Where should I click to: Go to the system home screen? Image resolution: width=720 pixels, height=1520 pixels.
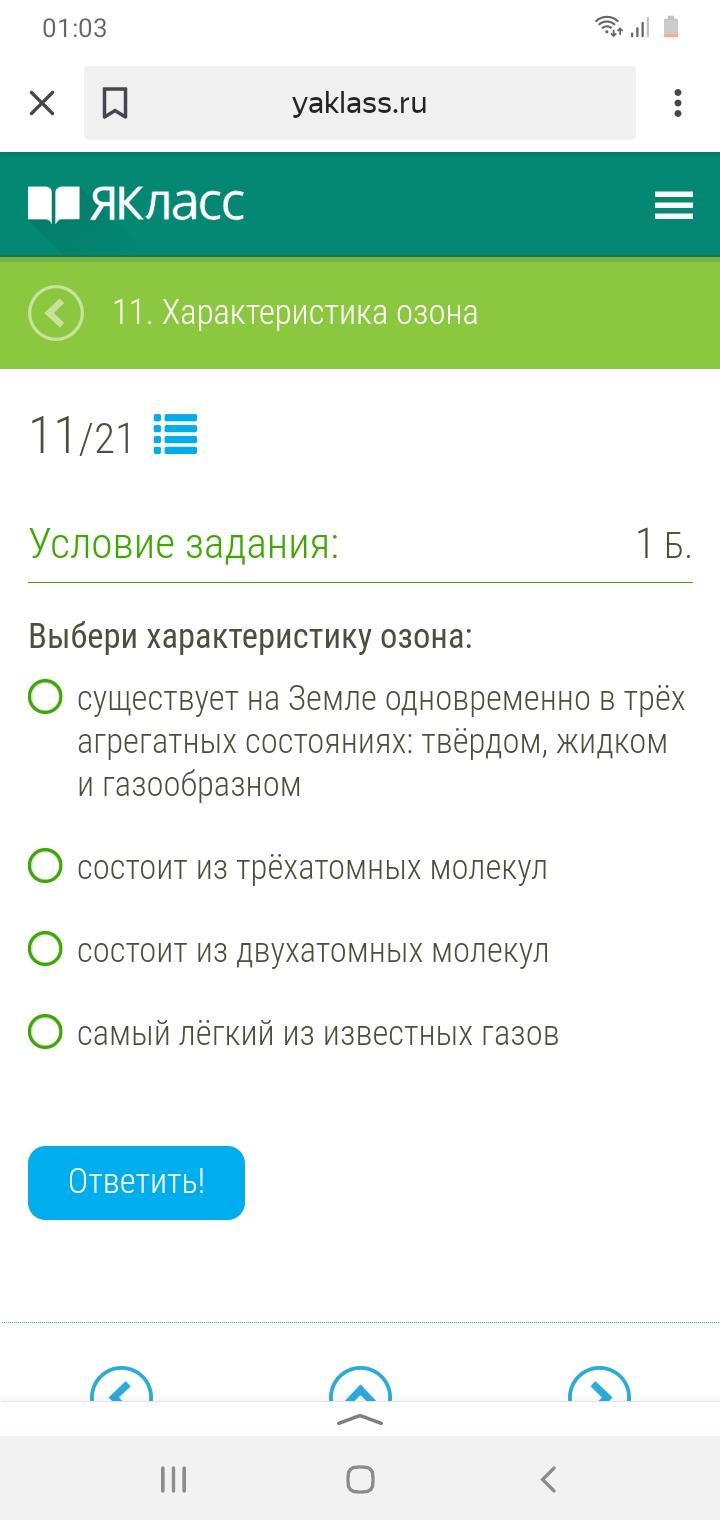[x=360, y=1479]
